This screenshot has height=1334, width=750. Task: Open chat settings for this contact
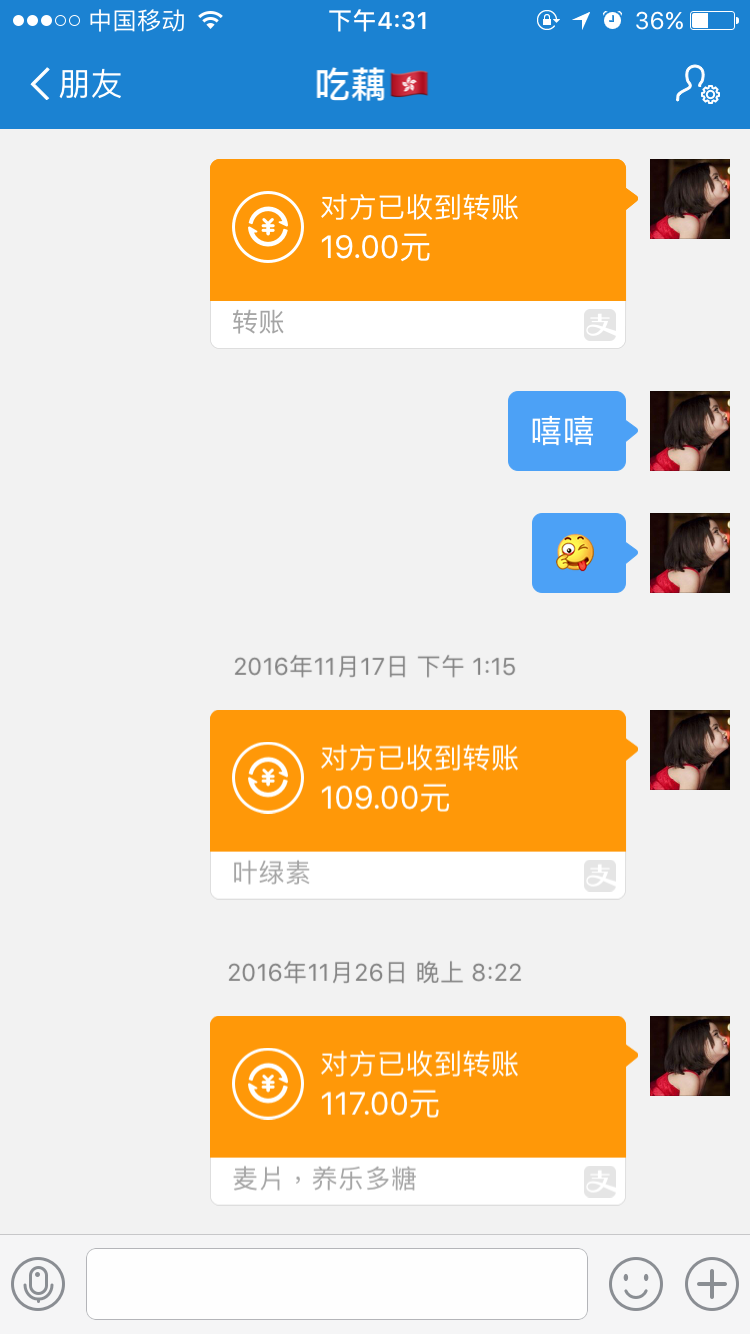coord(696,85)
